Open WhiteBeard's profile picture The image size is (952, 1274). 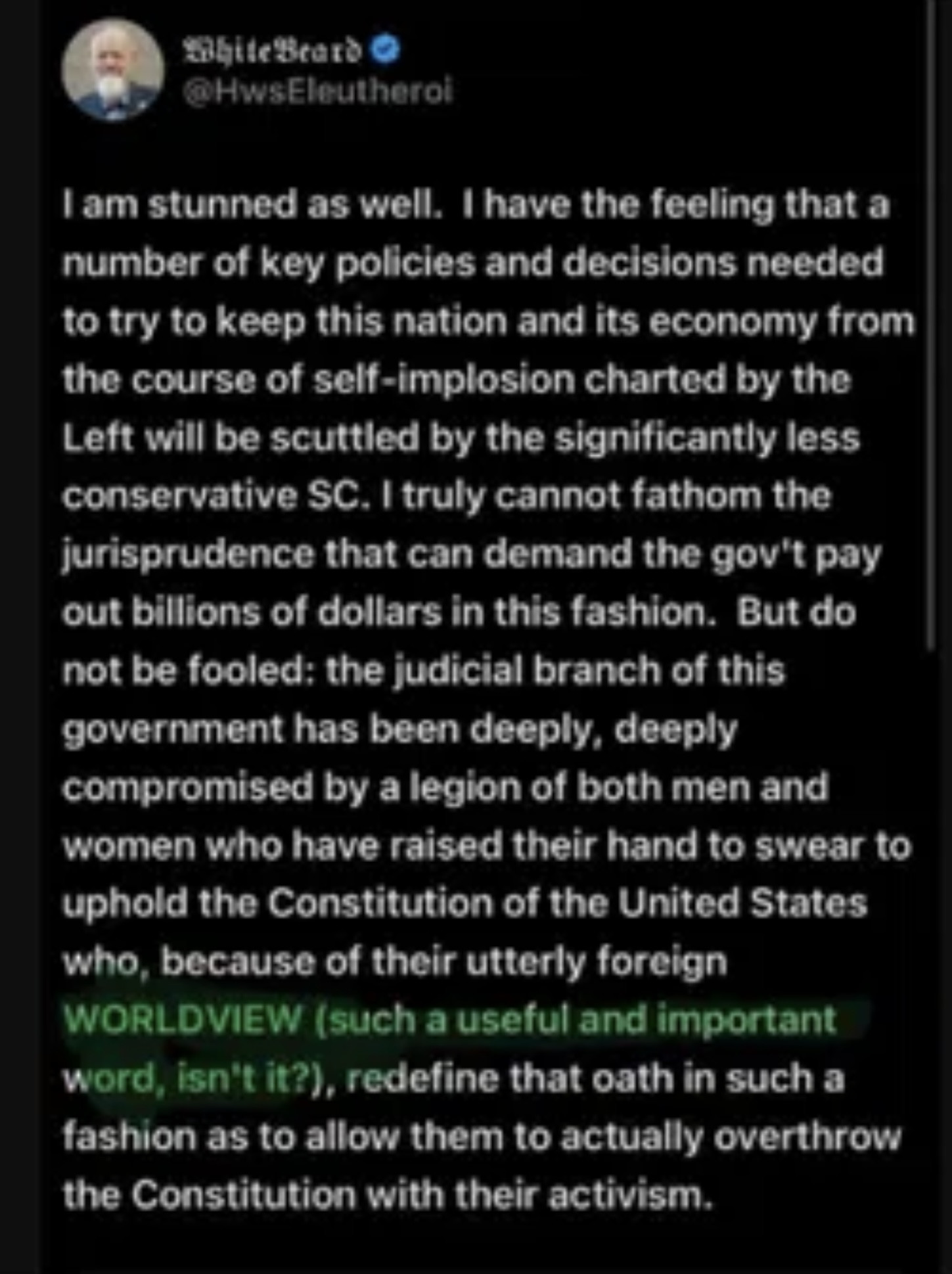(112, 70)
